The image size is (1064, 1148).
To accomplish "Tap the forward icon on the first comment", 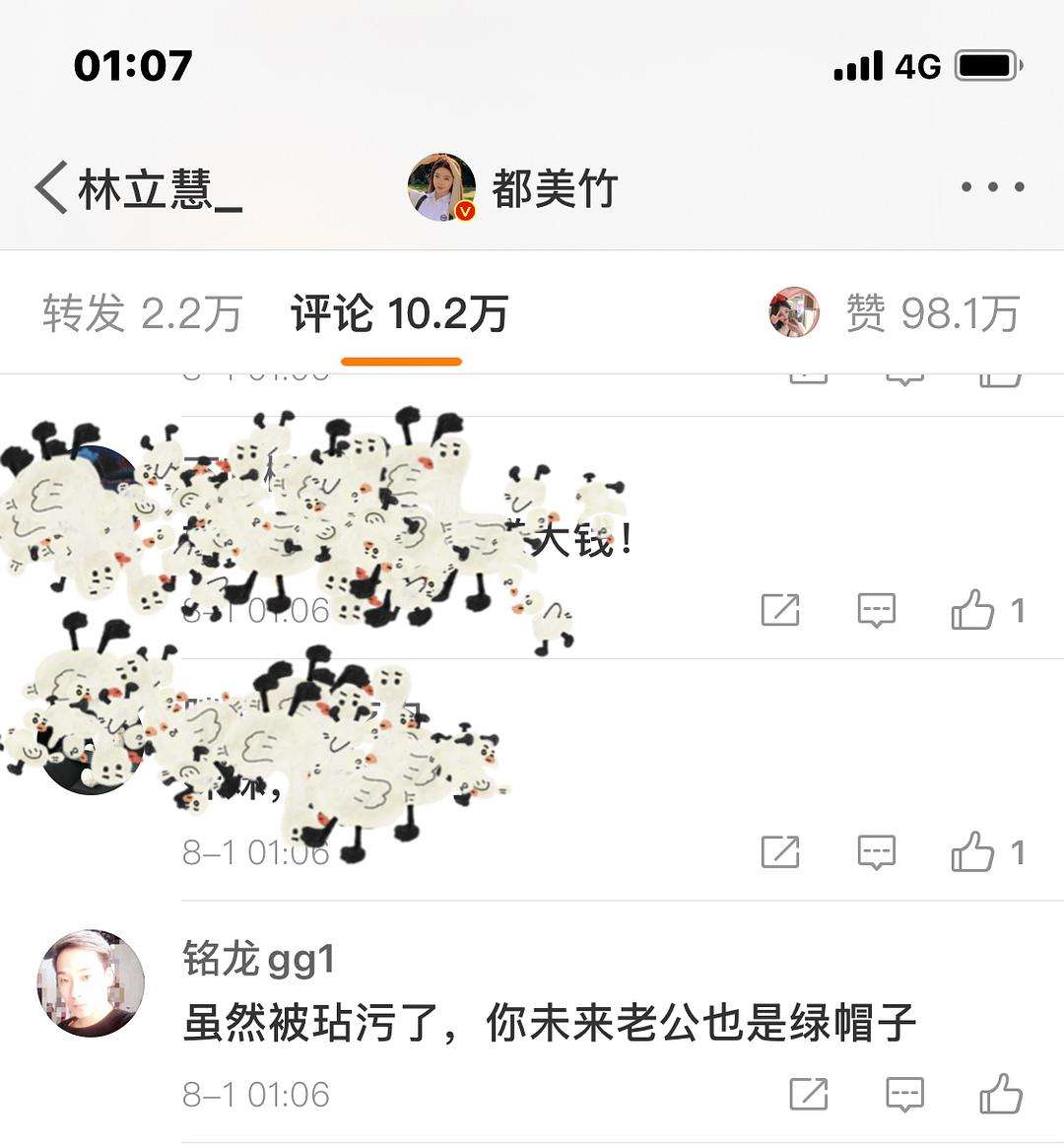I will pos(781,610).
